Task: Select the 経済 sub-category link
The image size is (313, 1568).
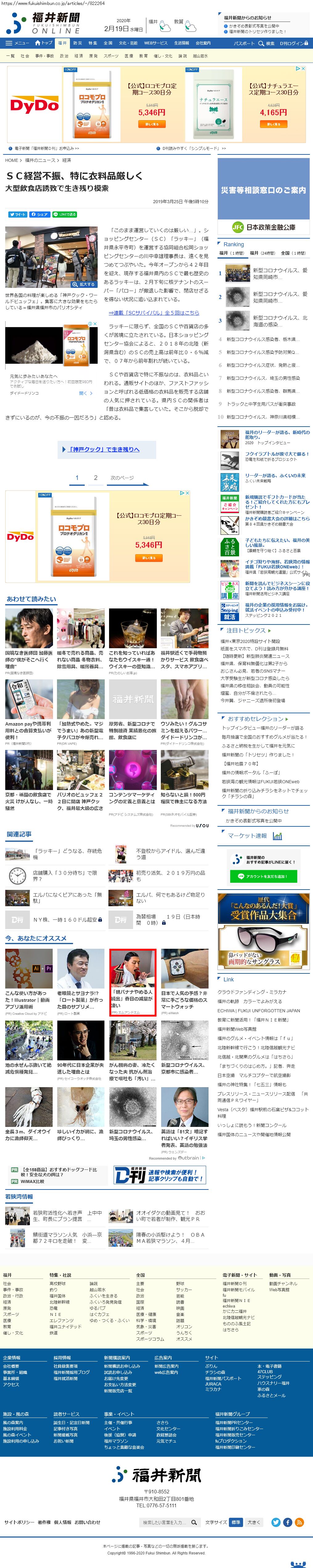Action: [x=79, y=56]
